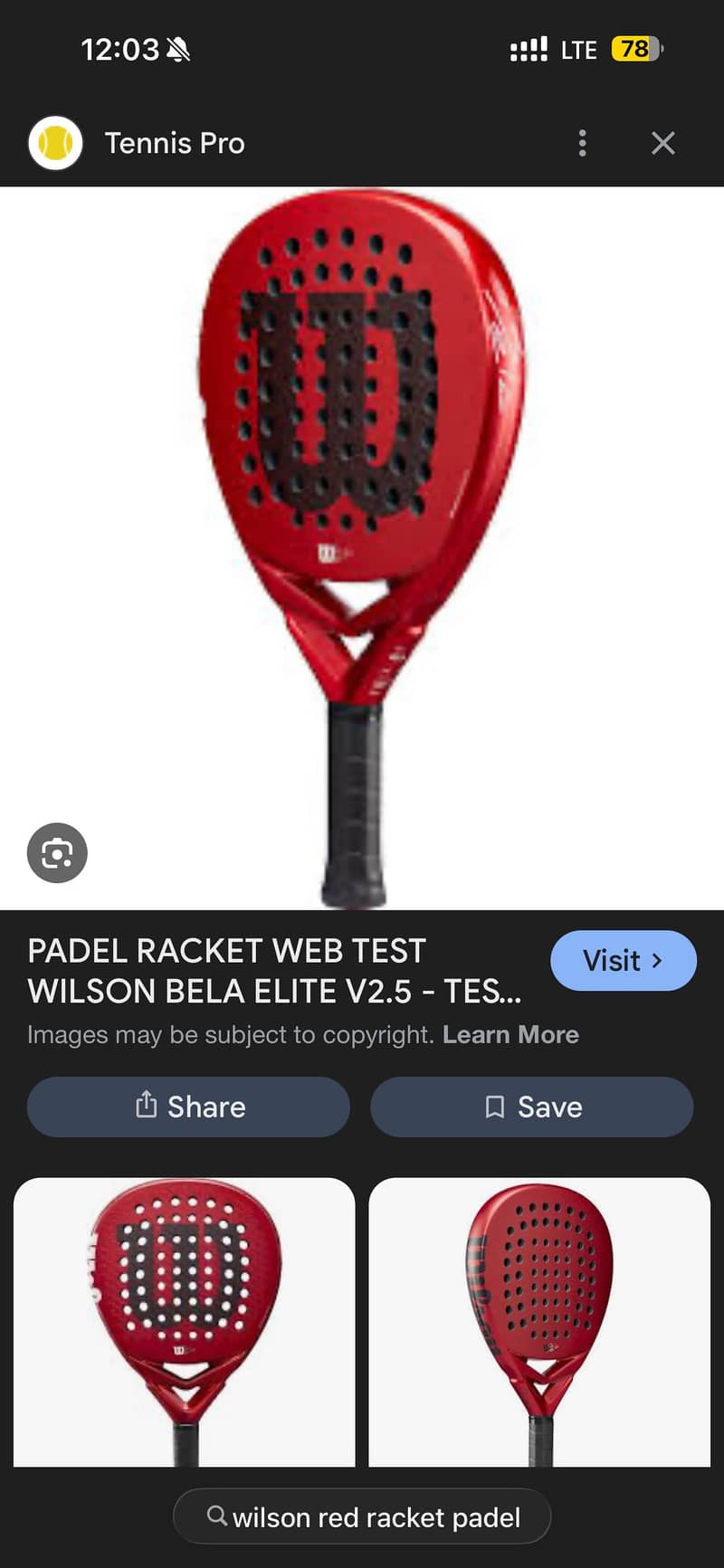Click the Learn More copyright link

[x=512, y=1034]
